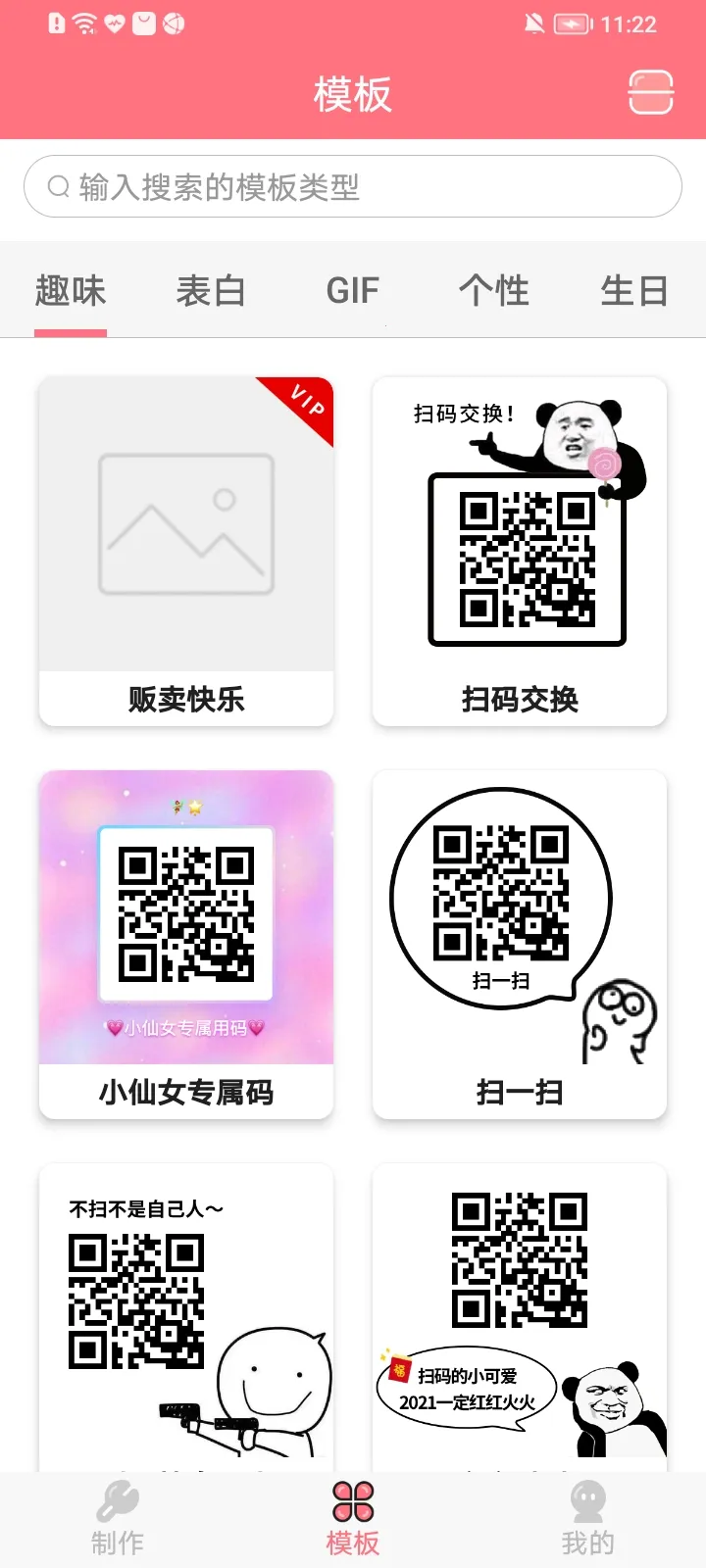
Task: Tap the muted notification icon in status bar
Action: pyautogui.click(x=535, y=24)
